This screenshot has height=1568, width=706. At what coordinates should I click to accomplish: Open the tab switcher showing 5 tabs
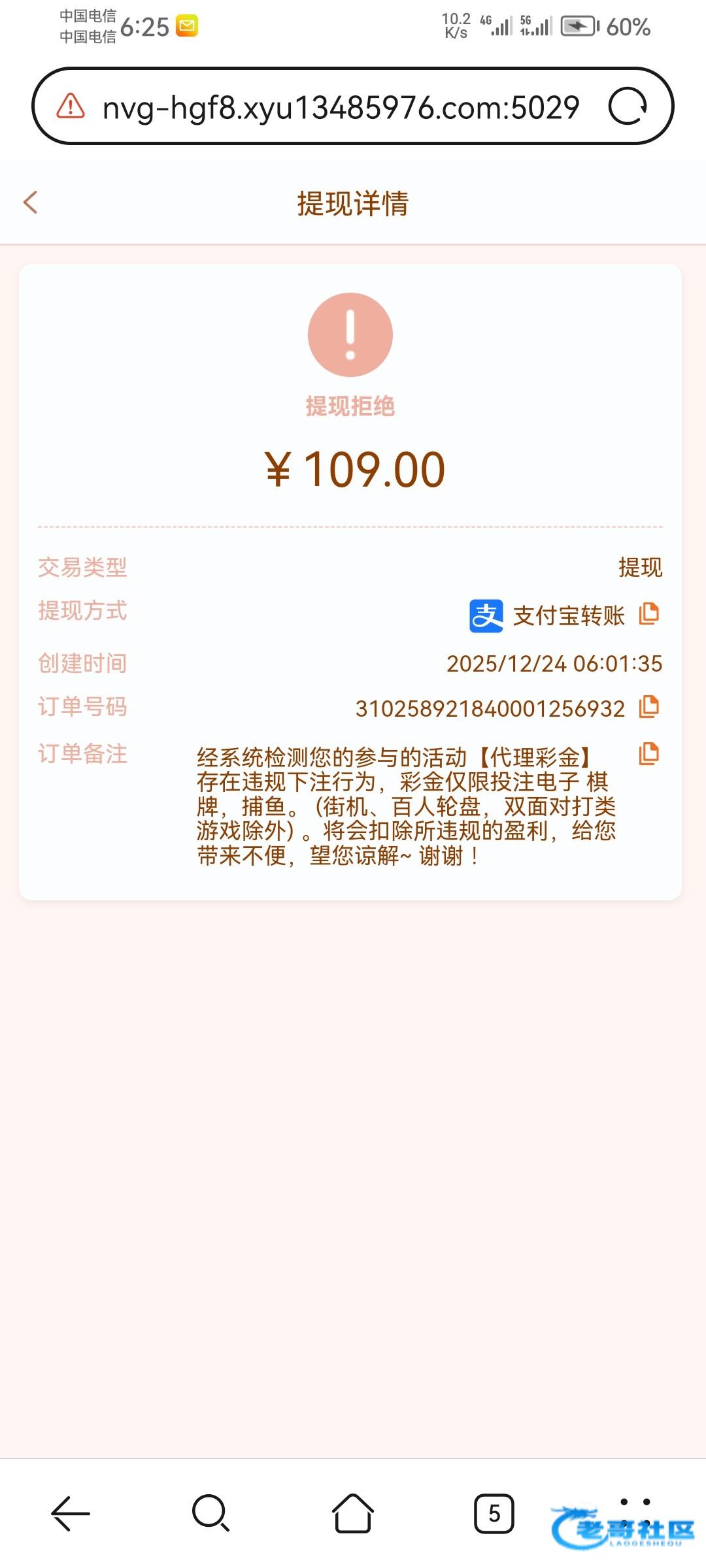494,1513
